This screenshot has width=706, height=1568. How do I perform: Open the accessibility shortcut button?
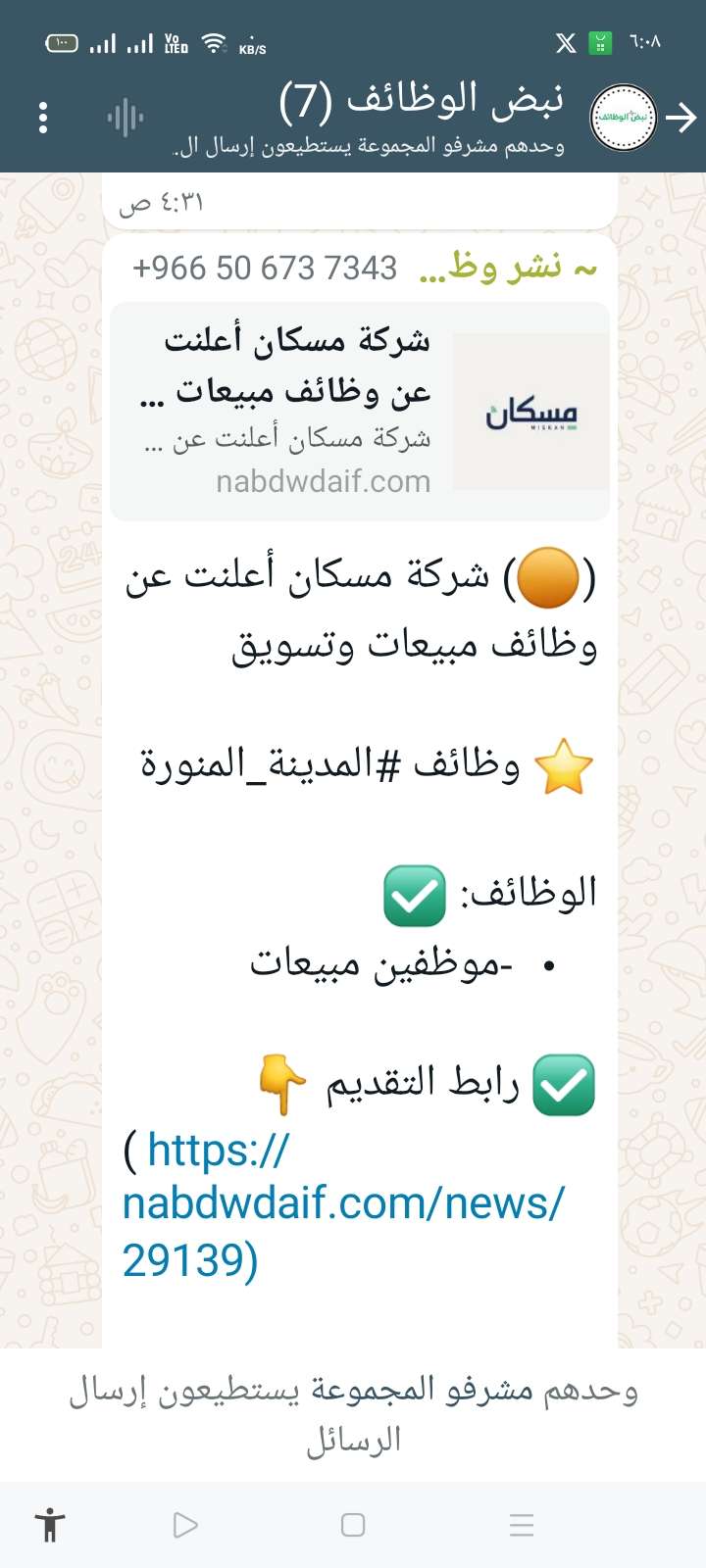click(49, 1525)
